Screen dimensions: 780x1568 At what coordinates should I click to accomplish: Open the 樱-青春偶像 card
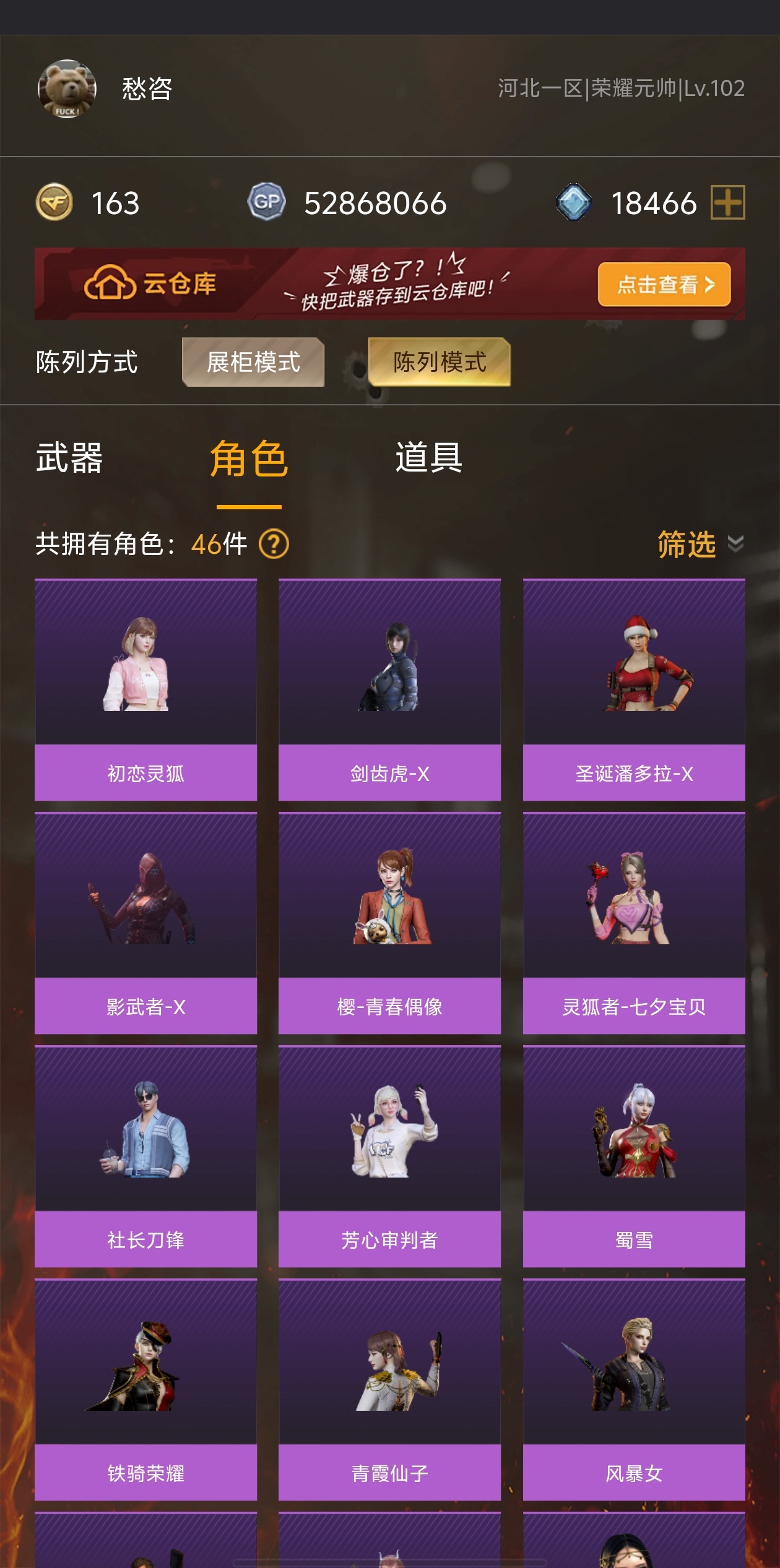[x=389, y=923]
